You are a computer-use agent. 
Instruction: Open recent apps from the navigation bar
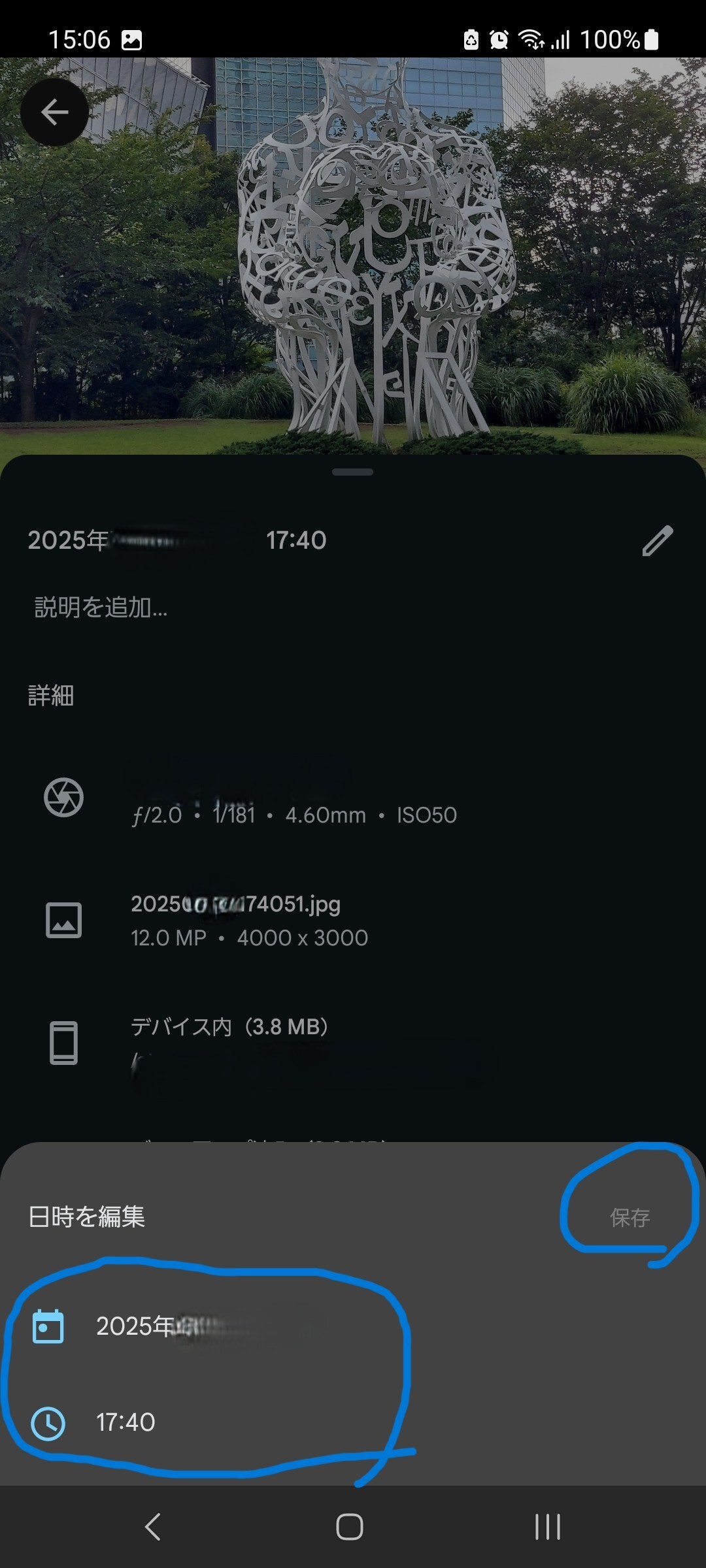(547, 1527)
